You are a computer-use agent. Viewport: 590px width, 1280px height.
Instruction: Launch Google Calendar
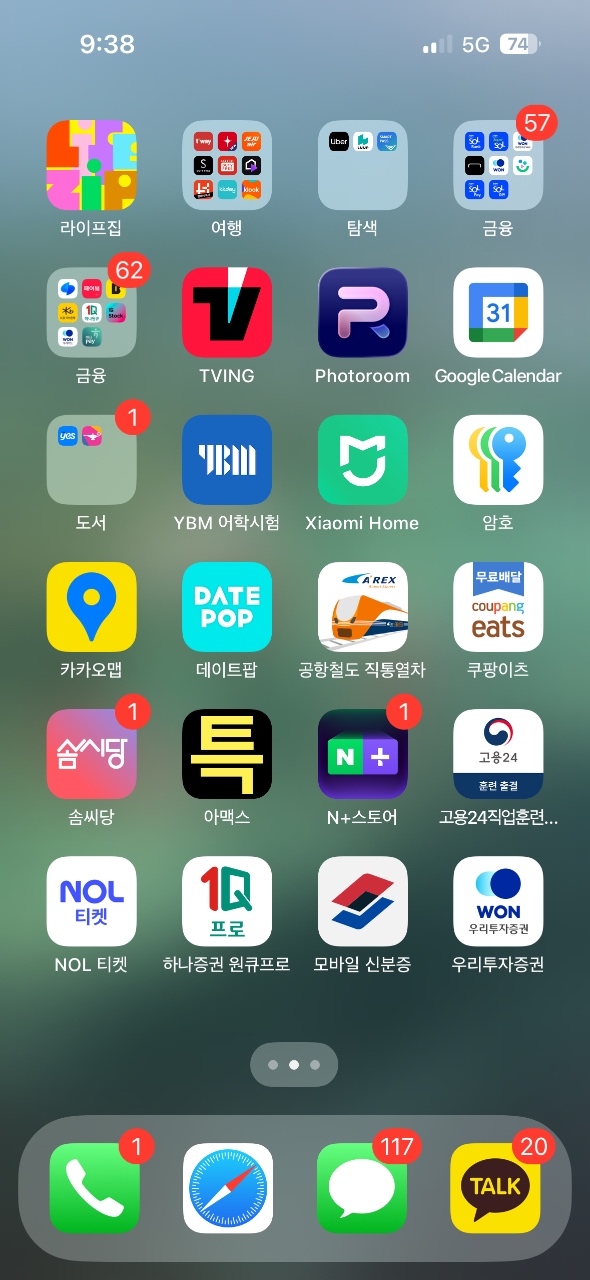pos(498,312)
